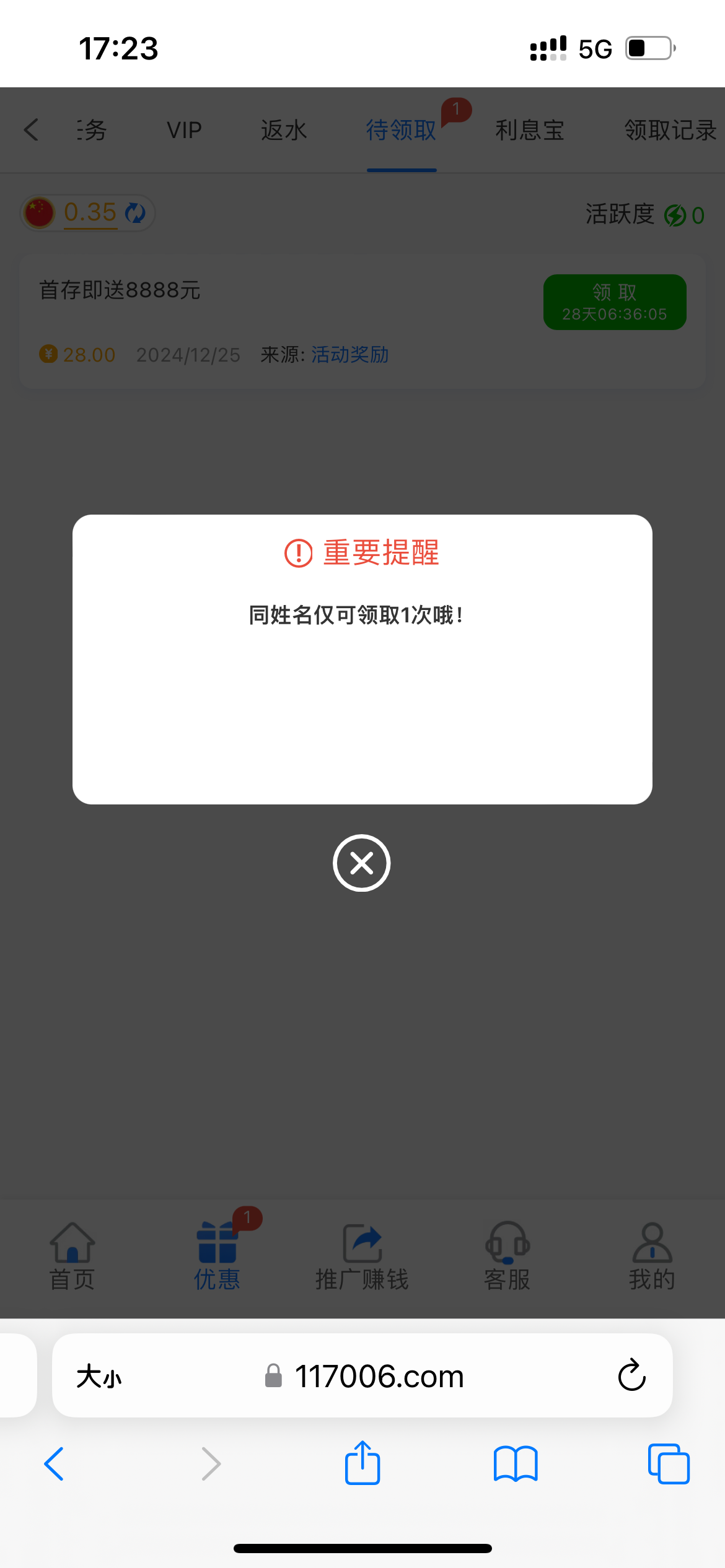Open Safari page settings 大小
The height and width of the screenshot is (1568, 725).
(x=99, y=1377)
